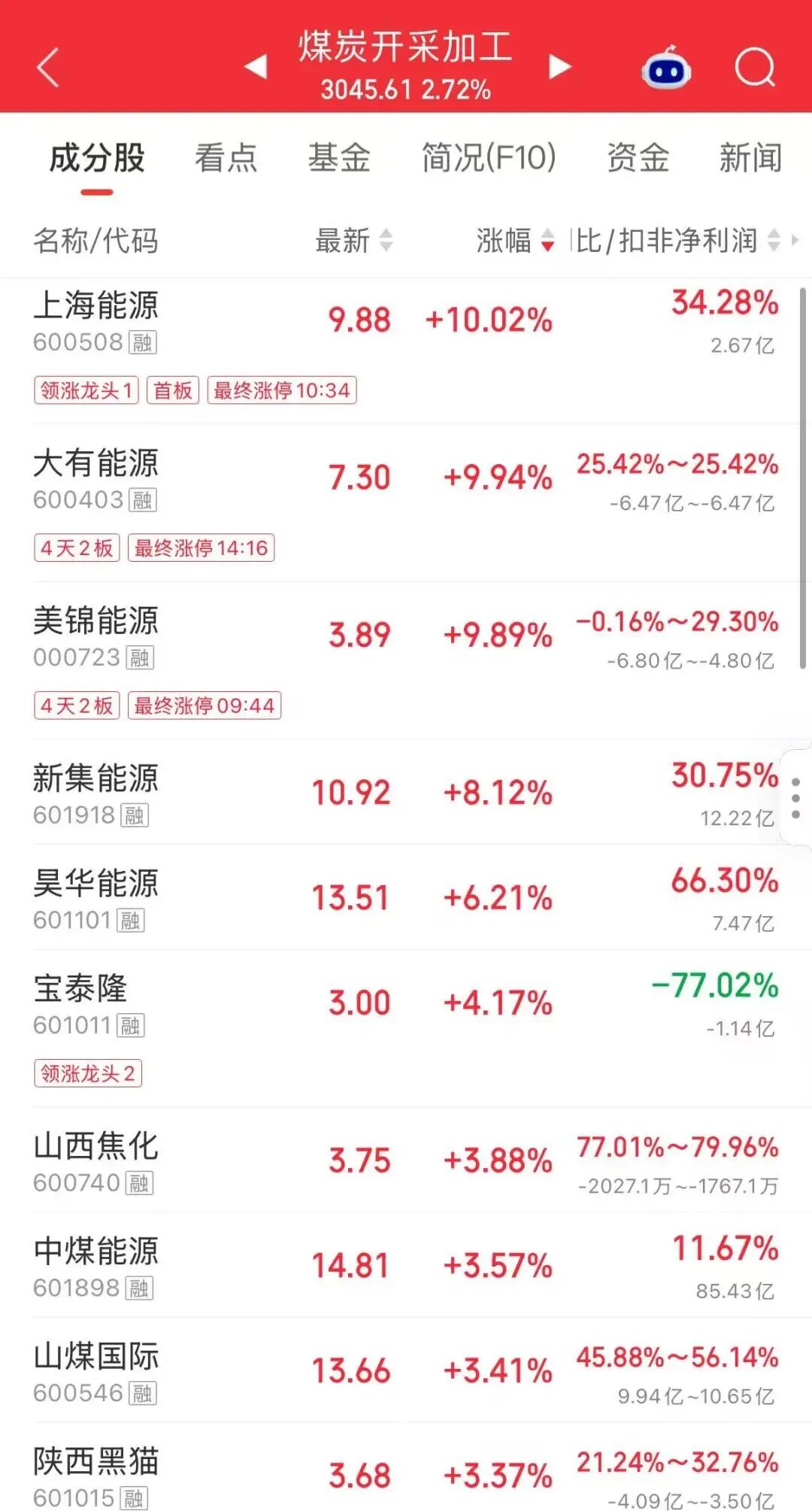
Task: Open the search magnifier icon
Action: point(755,68)
